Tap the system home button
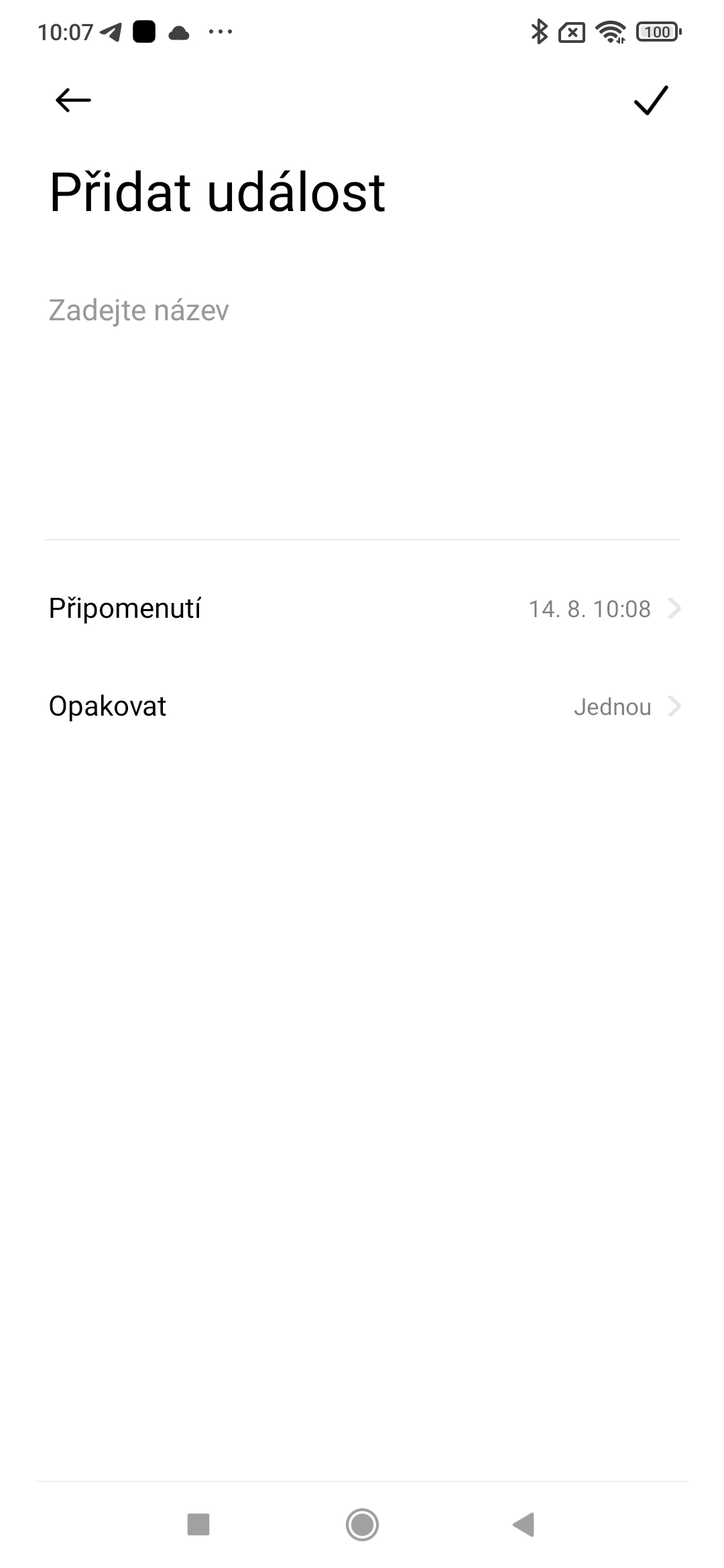The height and width of the screenshot is (1568, 724). [362, 1524]
